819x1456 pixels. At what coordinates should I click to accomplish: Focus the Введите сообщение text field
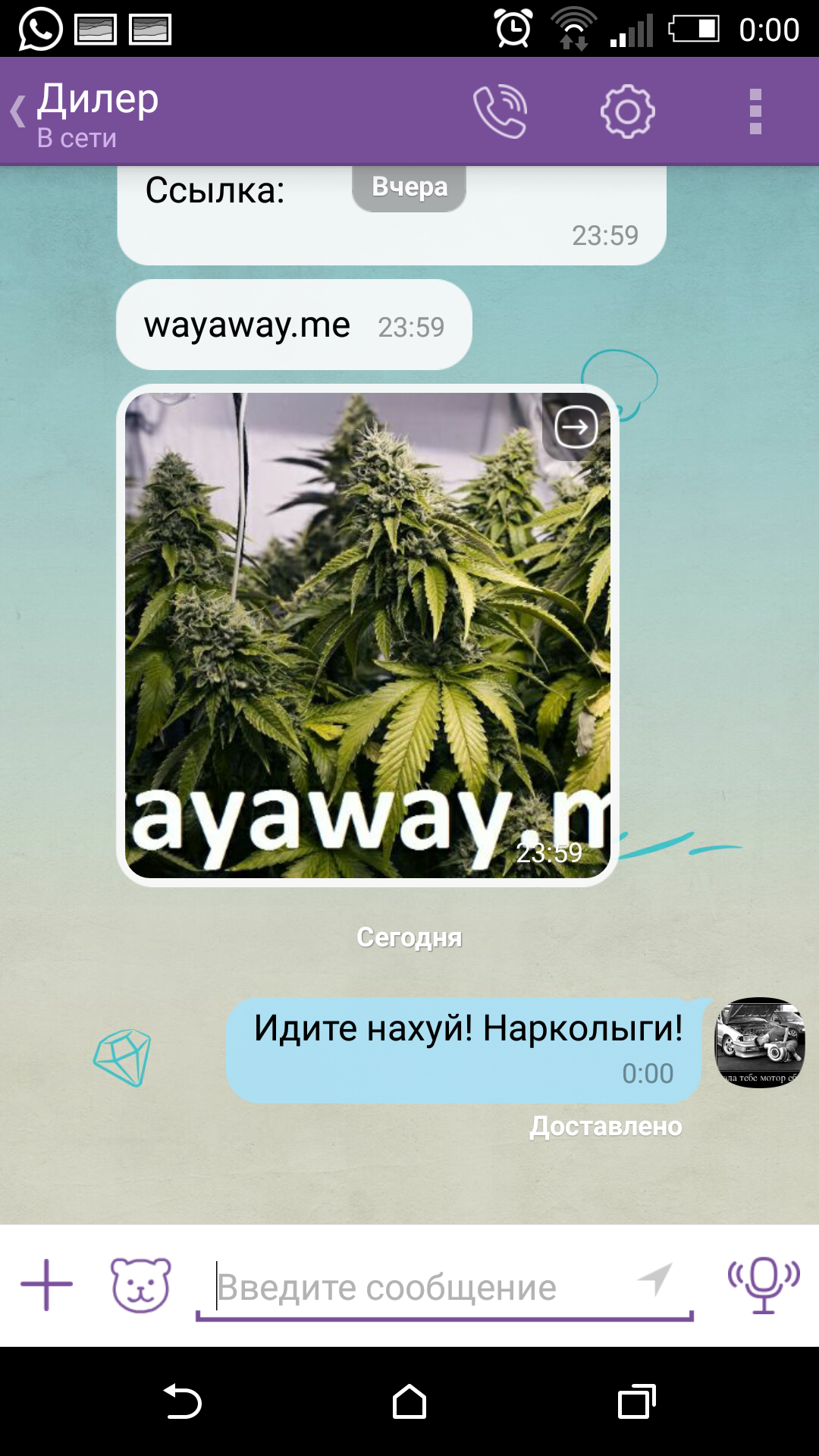coord(417,1287)
